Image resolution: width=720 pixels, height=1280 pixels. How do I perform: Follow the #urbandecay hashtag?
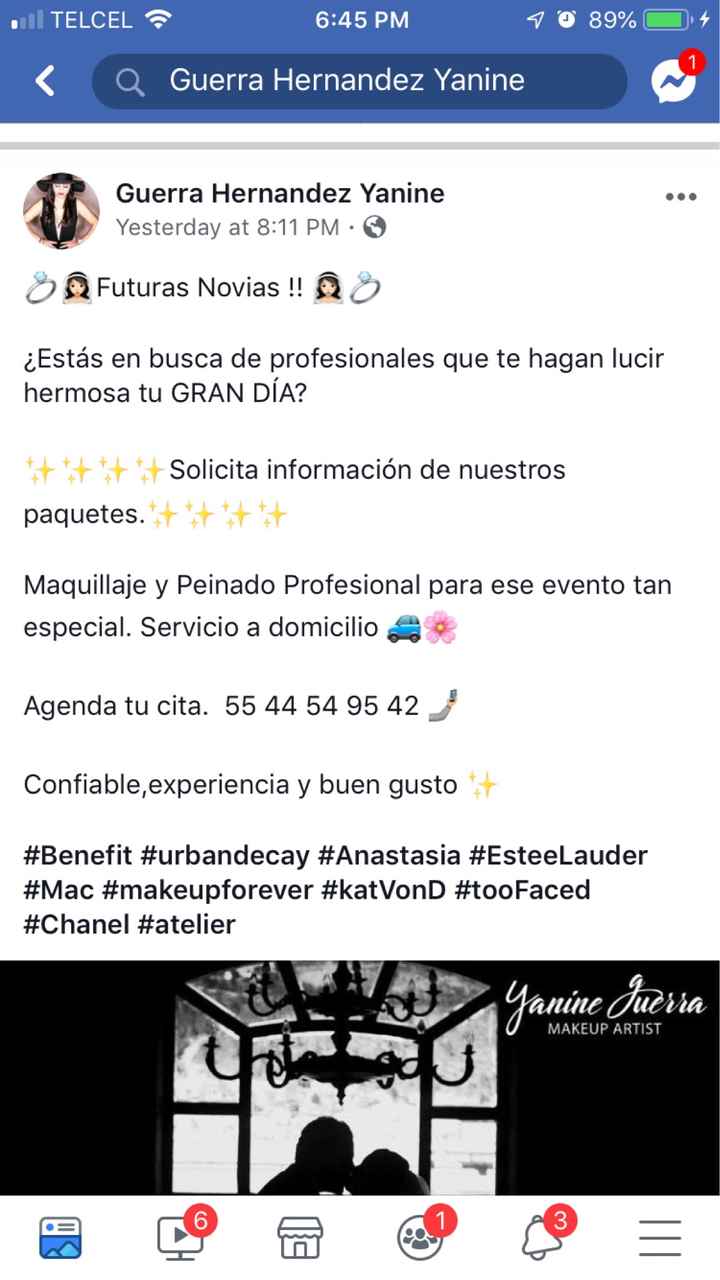tap(225, 856)
